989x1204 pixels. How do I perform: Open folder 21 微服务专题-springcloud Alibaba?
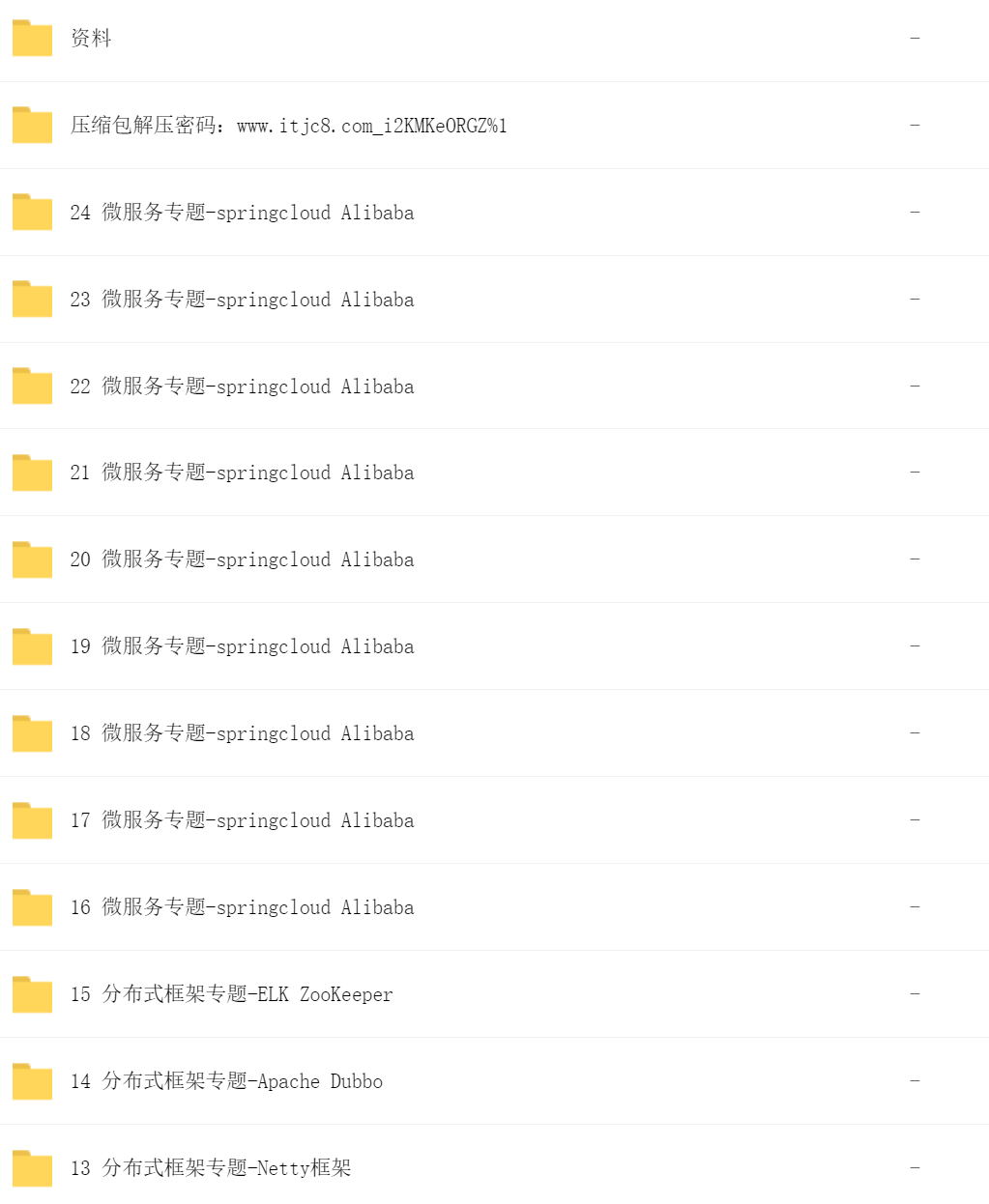pos(242,473)
